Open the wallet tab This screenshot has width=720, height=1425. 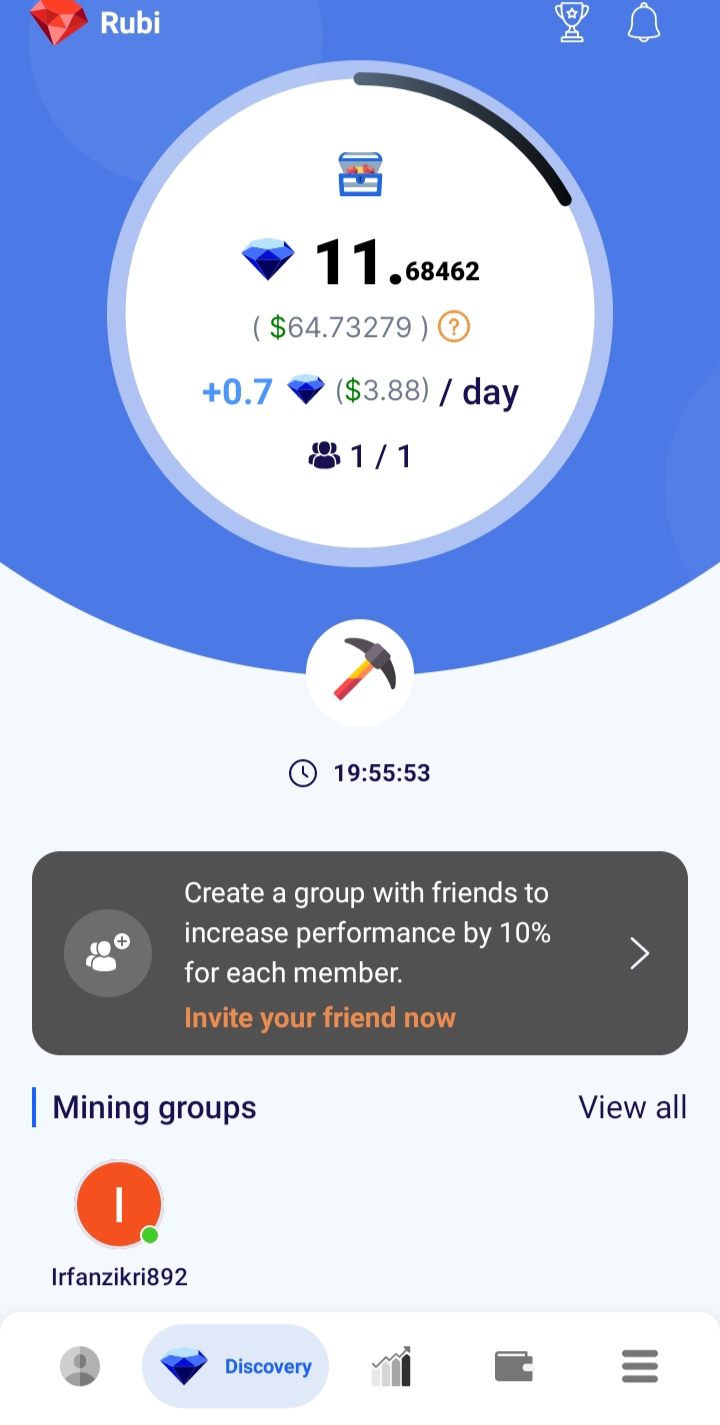pos(514,1366)
